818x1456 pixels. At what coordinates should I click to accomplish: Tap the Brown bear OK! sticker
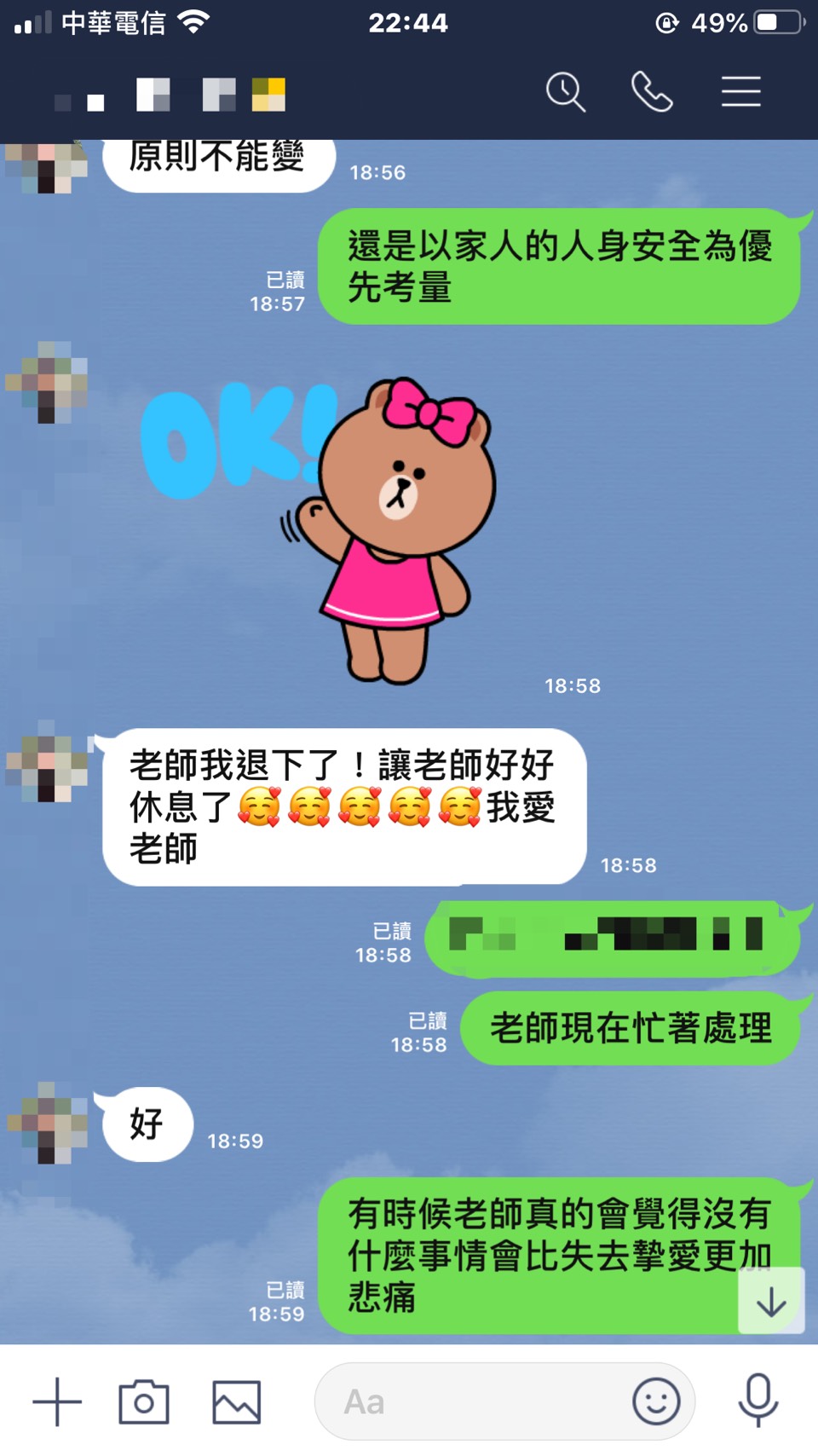tap(341, 529)
